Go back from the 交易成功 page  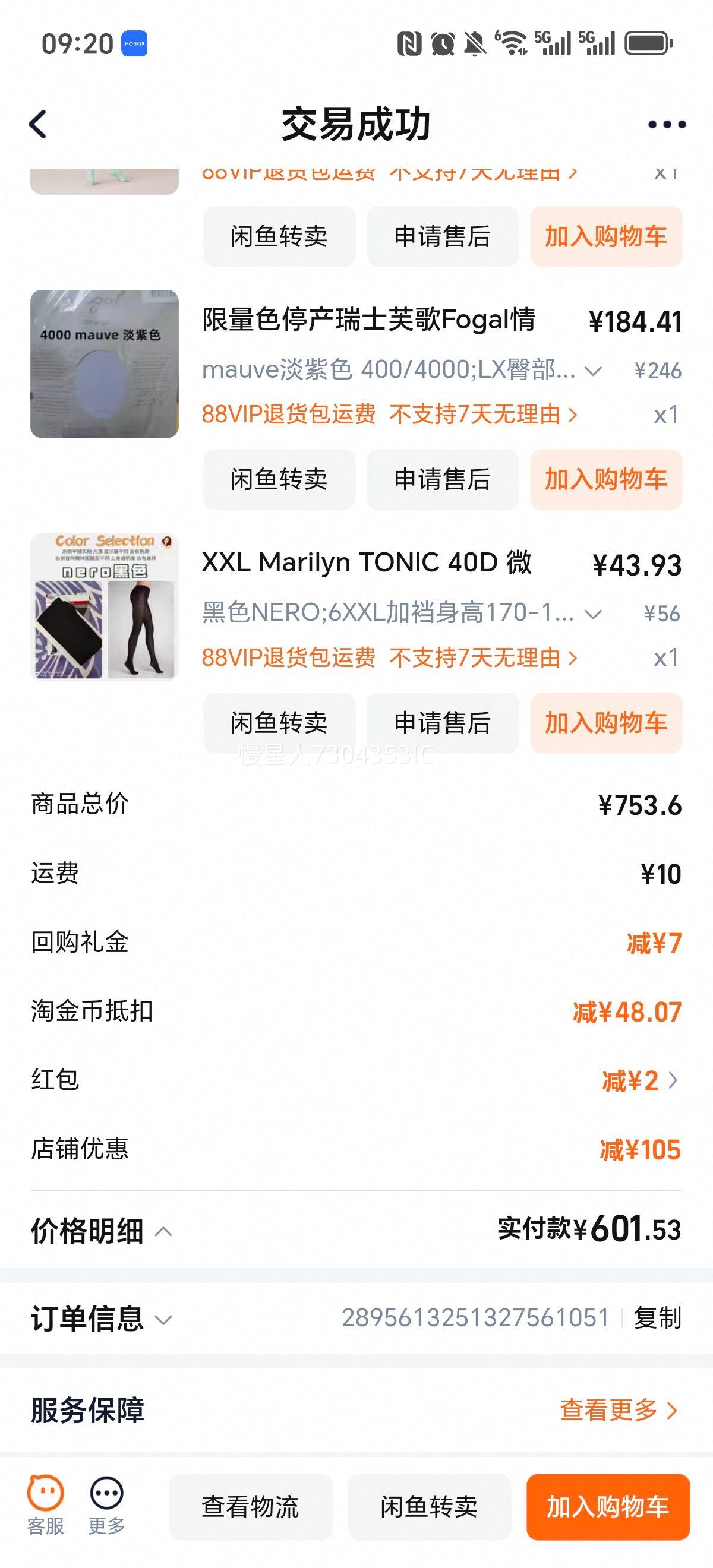(38, 124)
